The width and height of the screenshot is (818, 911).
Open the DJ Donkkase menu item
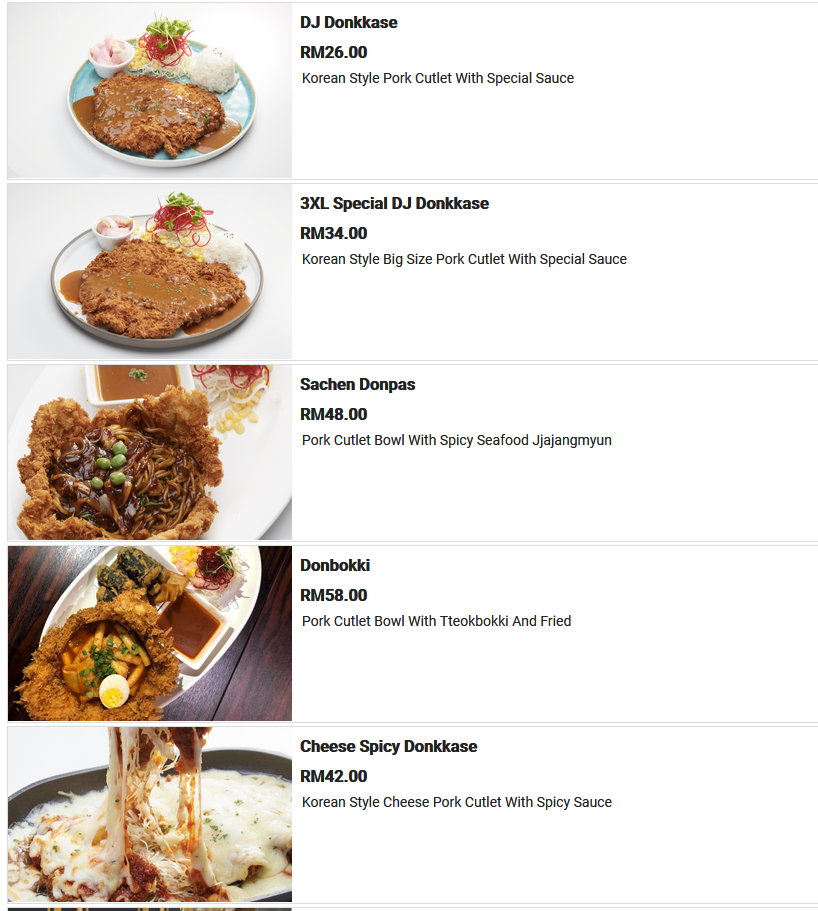[x=349, y=23]
